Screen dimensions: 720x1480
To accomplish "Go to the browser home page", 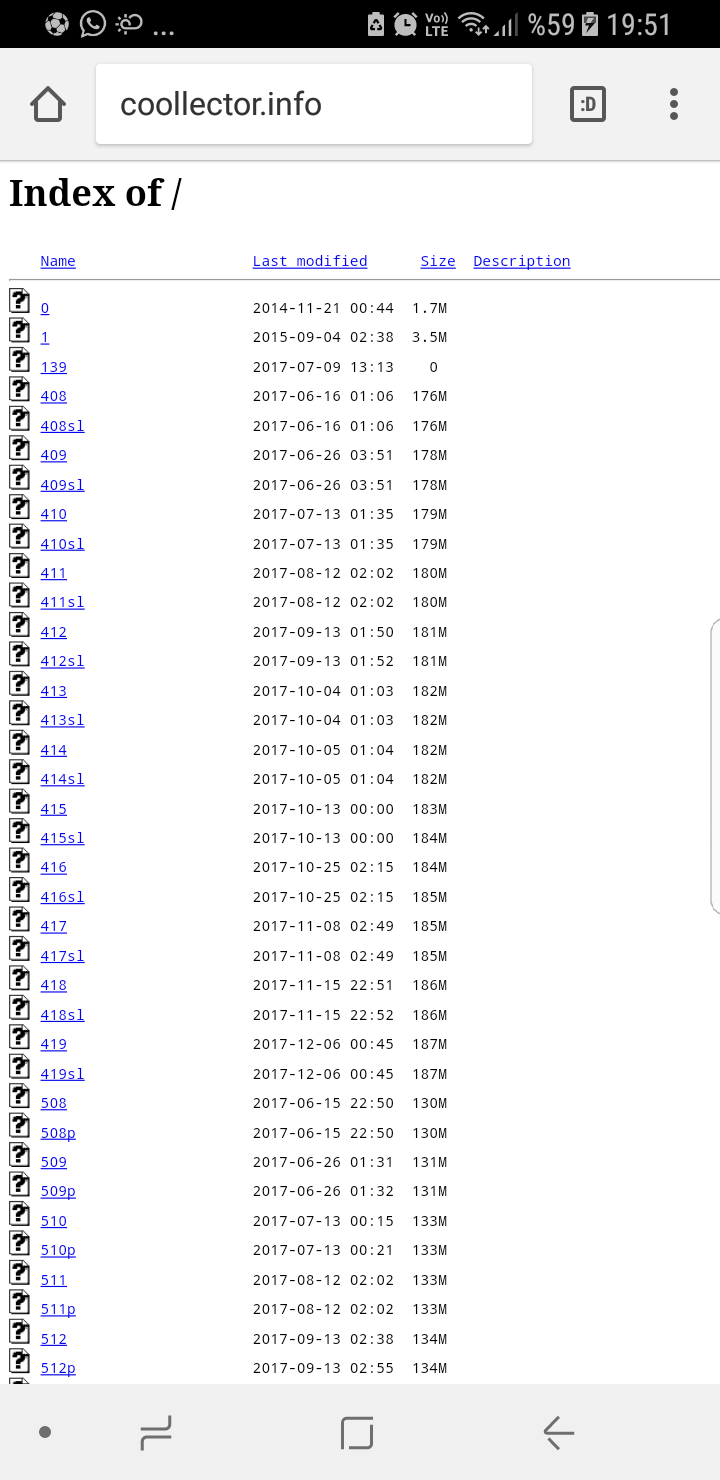I will pyautogui.click(x=48, y=104).
